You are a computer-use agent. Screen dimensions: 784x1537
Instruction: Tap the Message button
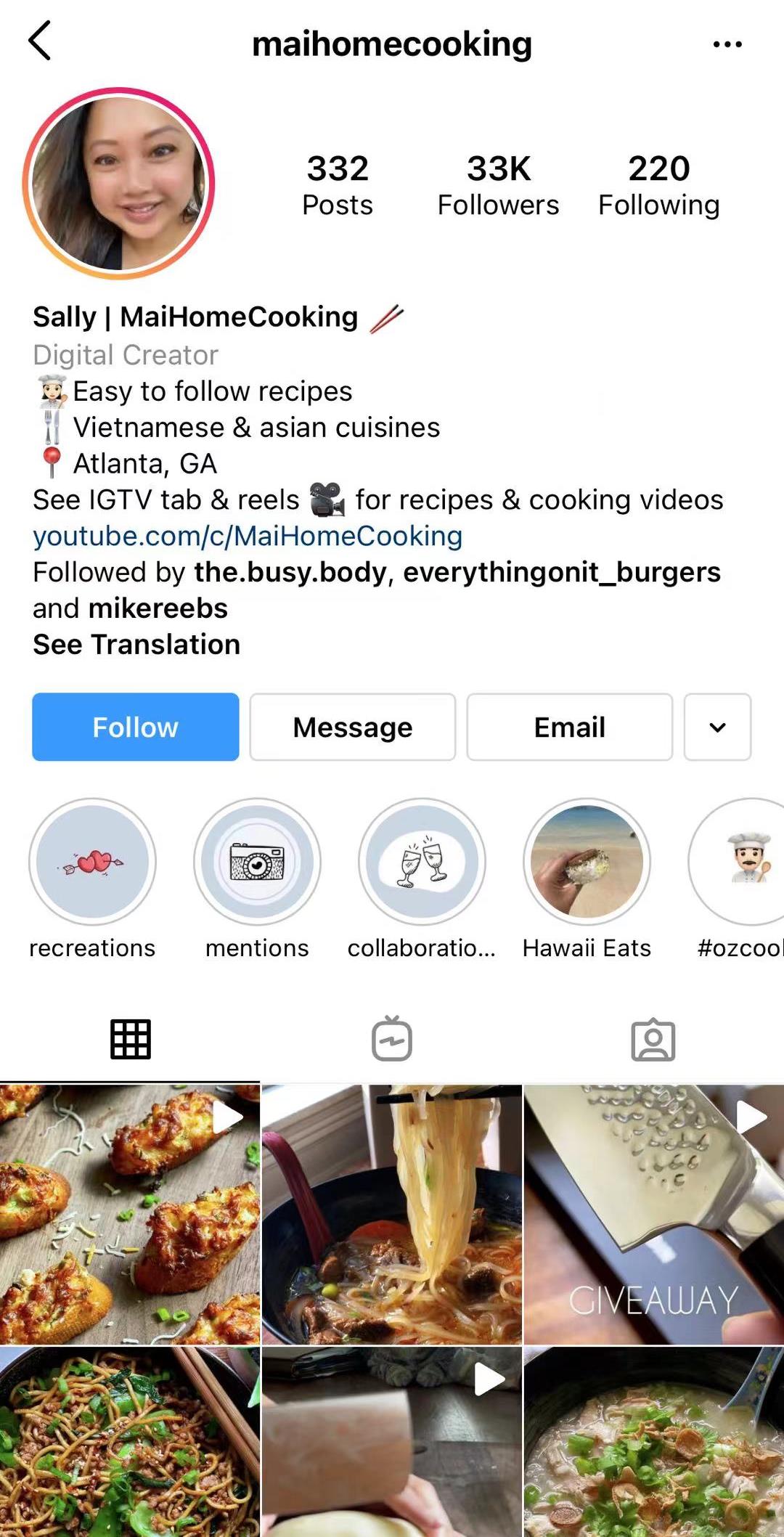tap(352, 727)
